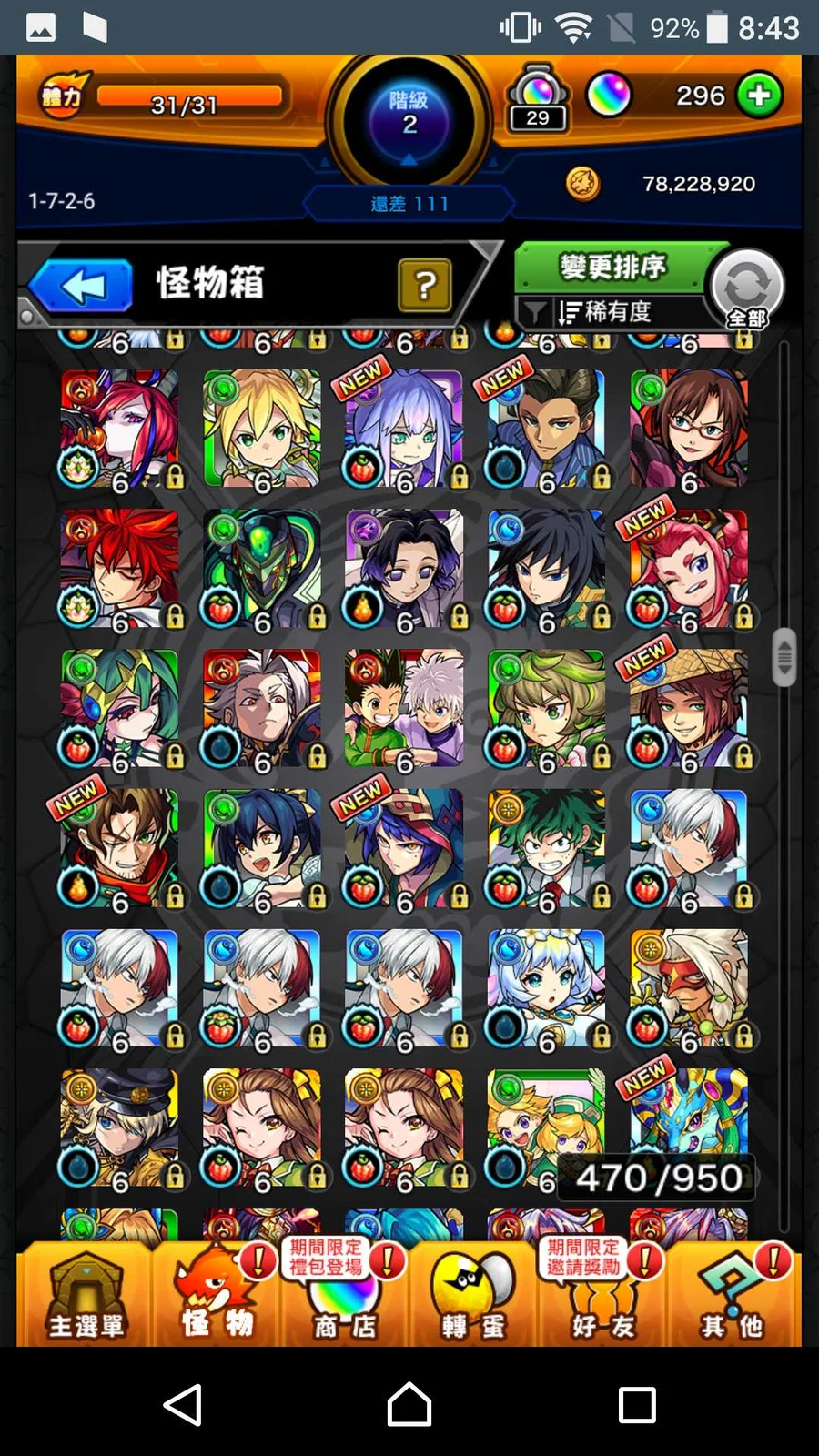Select the green armored robot monster
Screen dimensions: 819x1456
click(262, 568)
